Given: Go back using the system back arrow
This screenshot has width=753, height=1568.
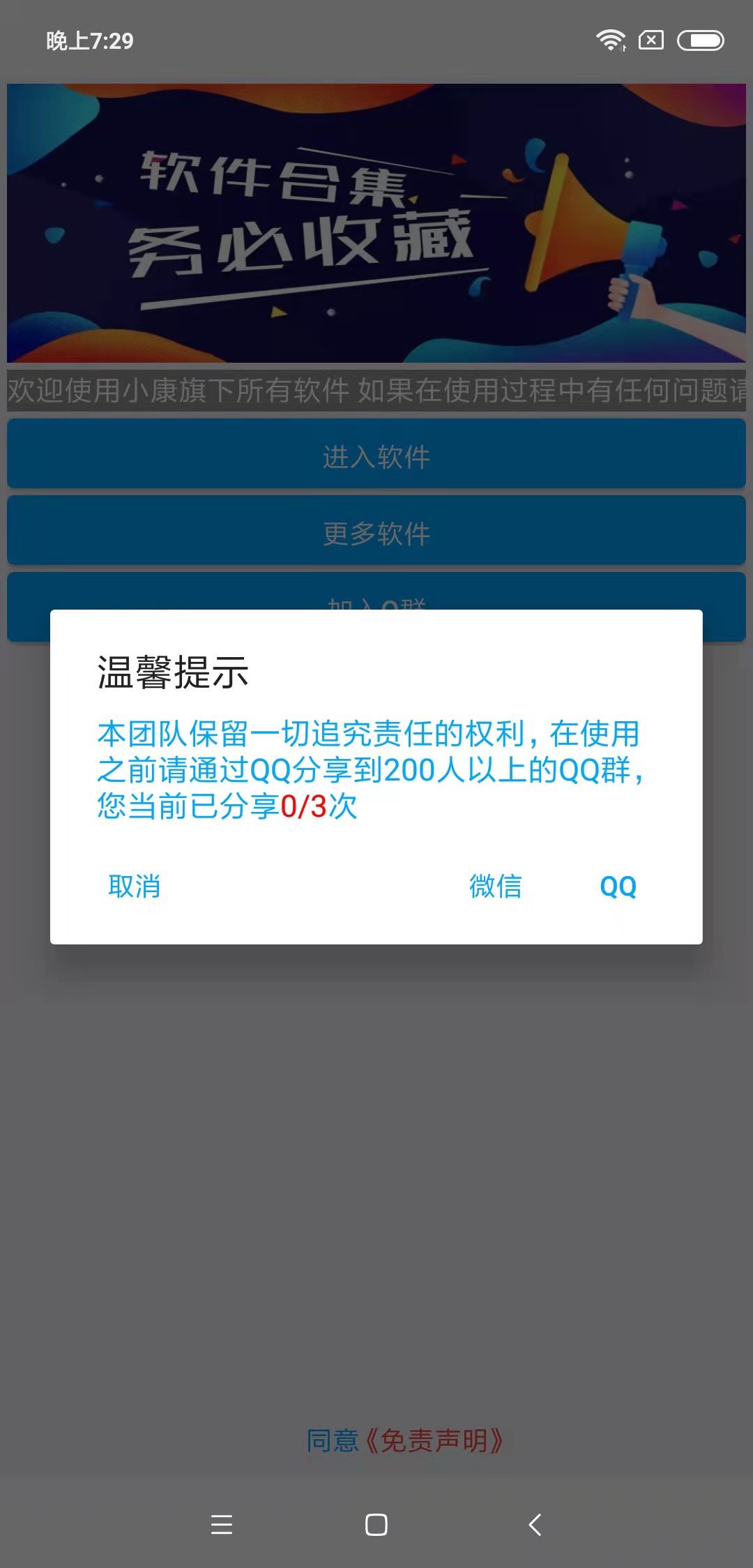Looking at the screenshot, I should [x=535, y=1525].
